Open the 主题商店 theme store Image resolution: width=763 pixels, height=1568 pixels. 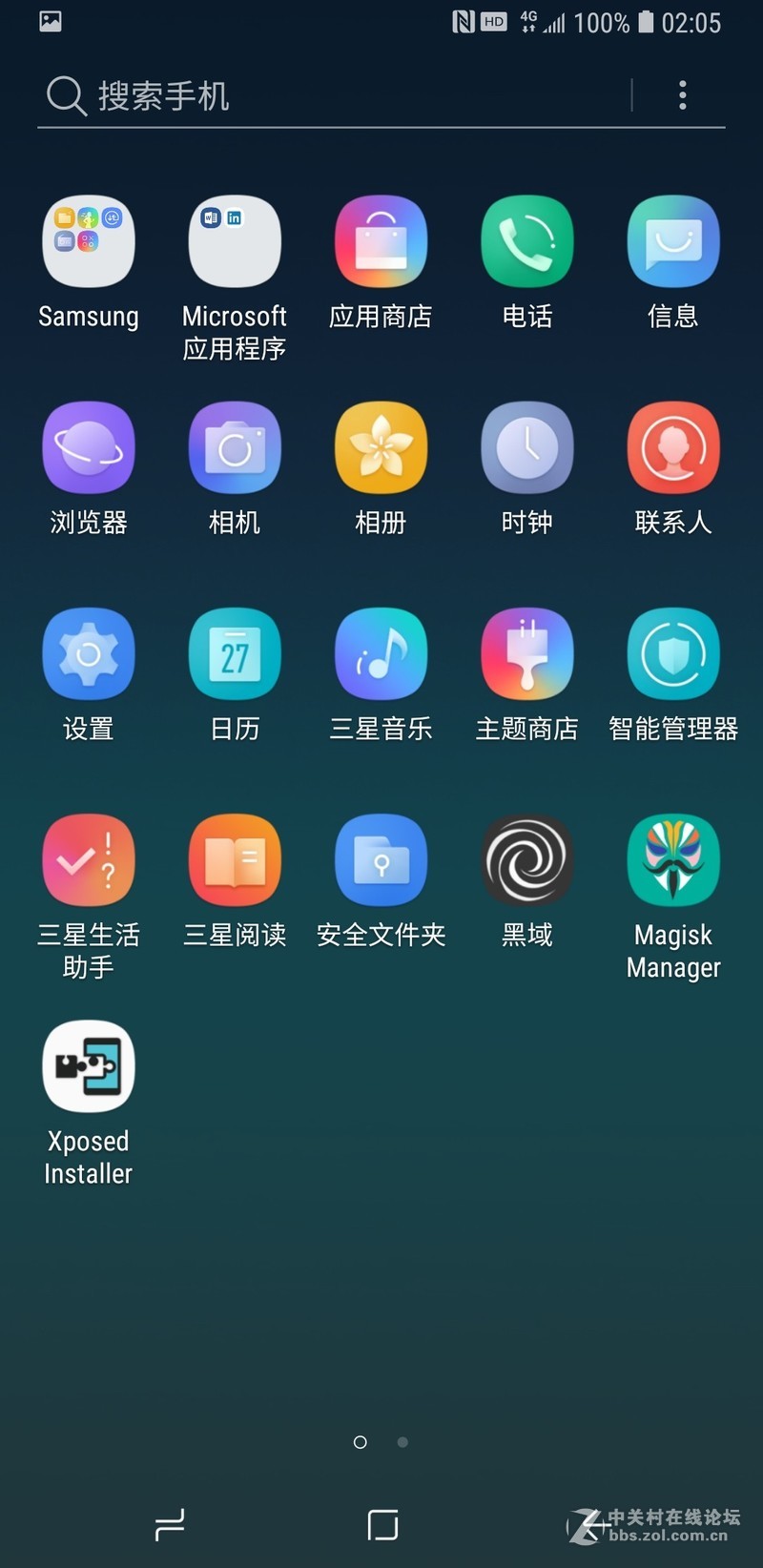(x=527, y=653)
